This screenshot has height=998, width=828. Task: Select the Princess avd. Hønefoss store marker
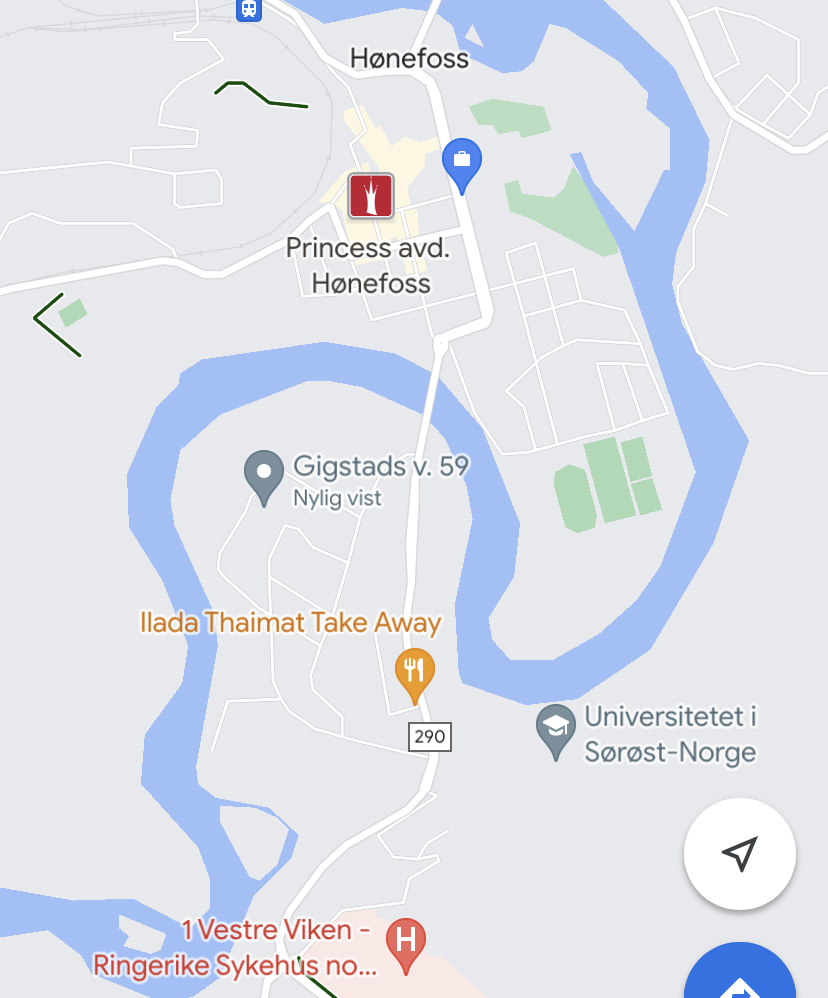371,196
